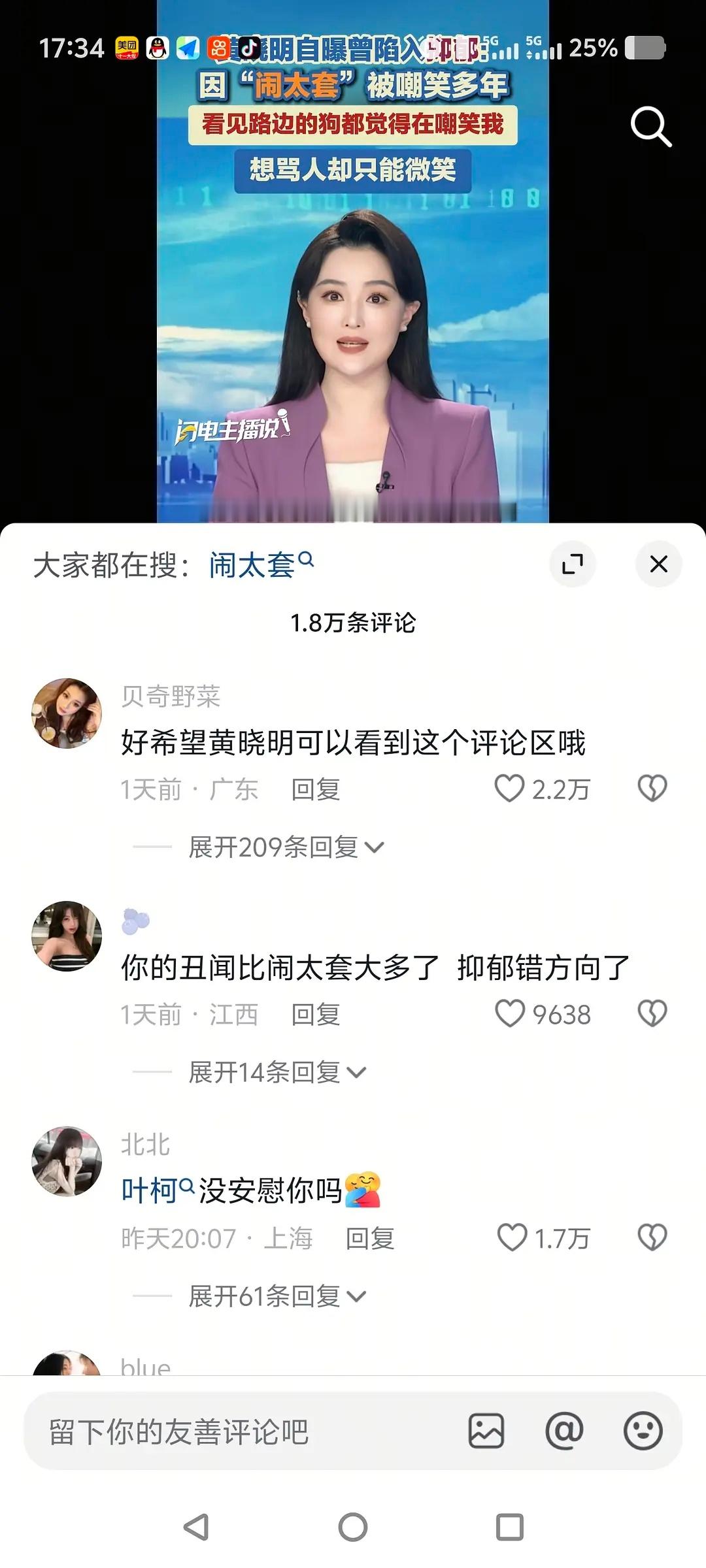Like 贝奇野菜's comment
Image resolution: width=706 pixels, height=1568 pixels.
coord(510,789)
